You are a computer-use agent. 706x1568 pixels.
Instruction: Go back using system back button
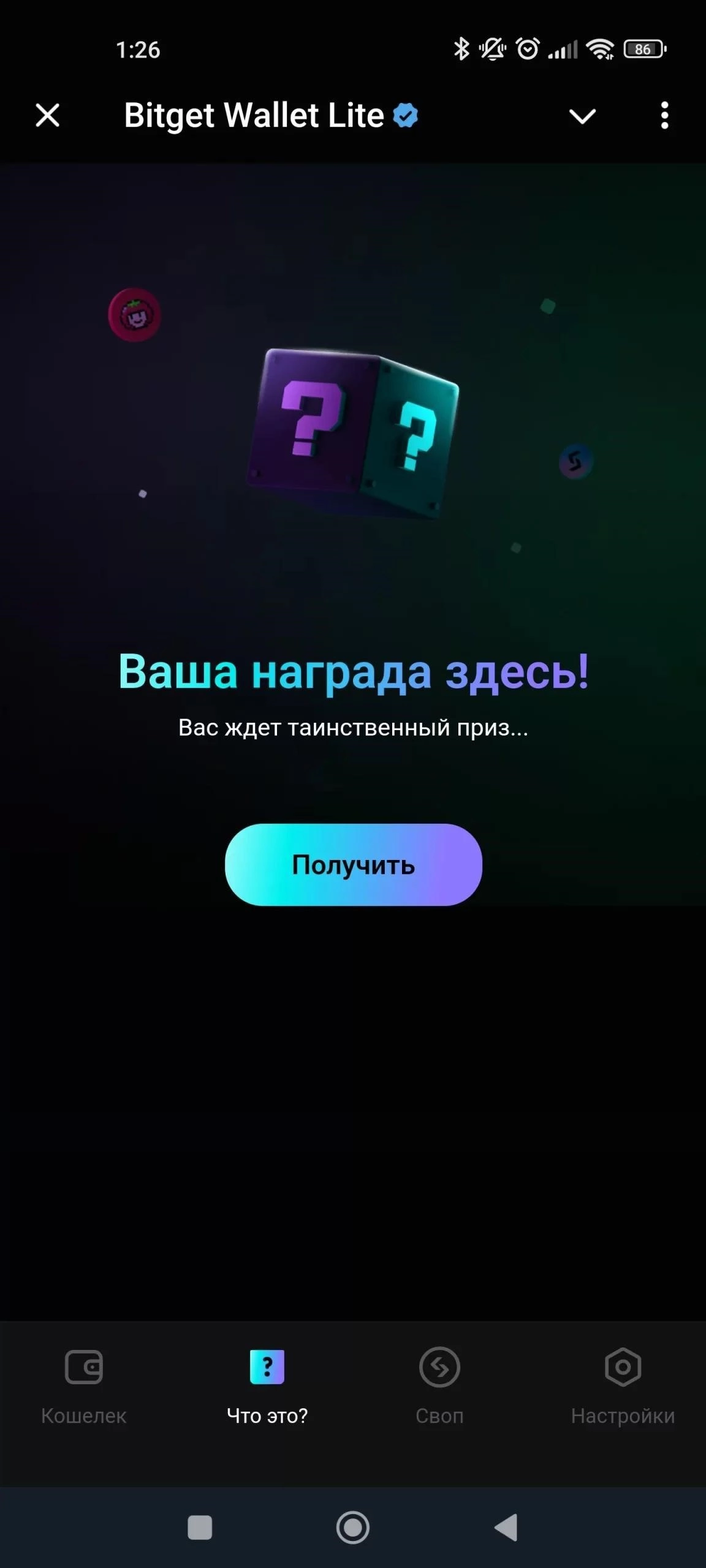[507, 1528]
